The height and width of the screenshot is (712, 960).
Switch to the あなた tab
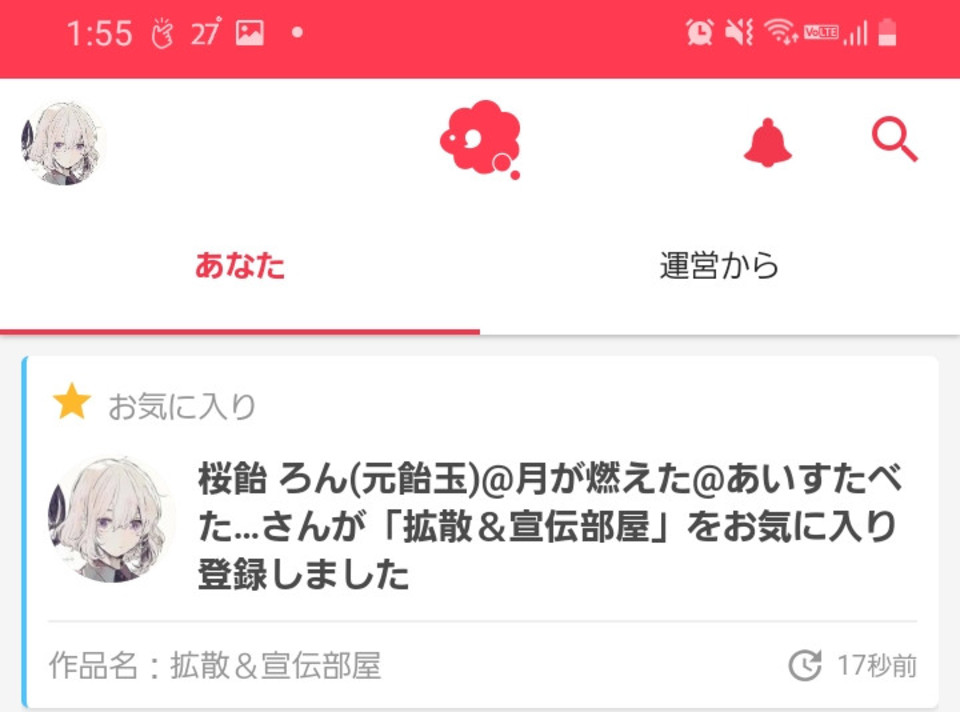coord(240,267)
